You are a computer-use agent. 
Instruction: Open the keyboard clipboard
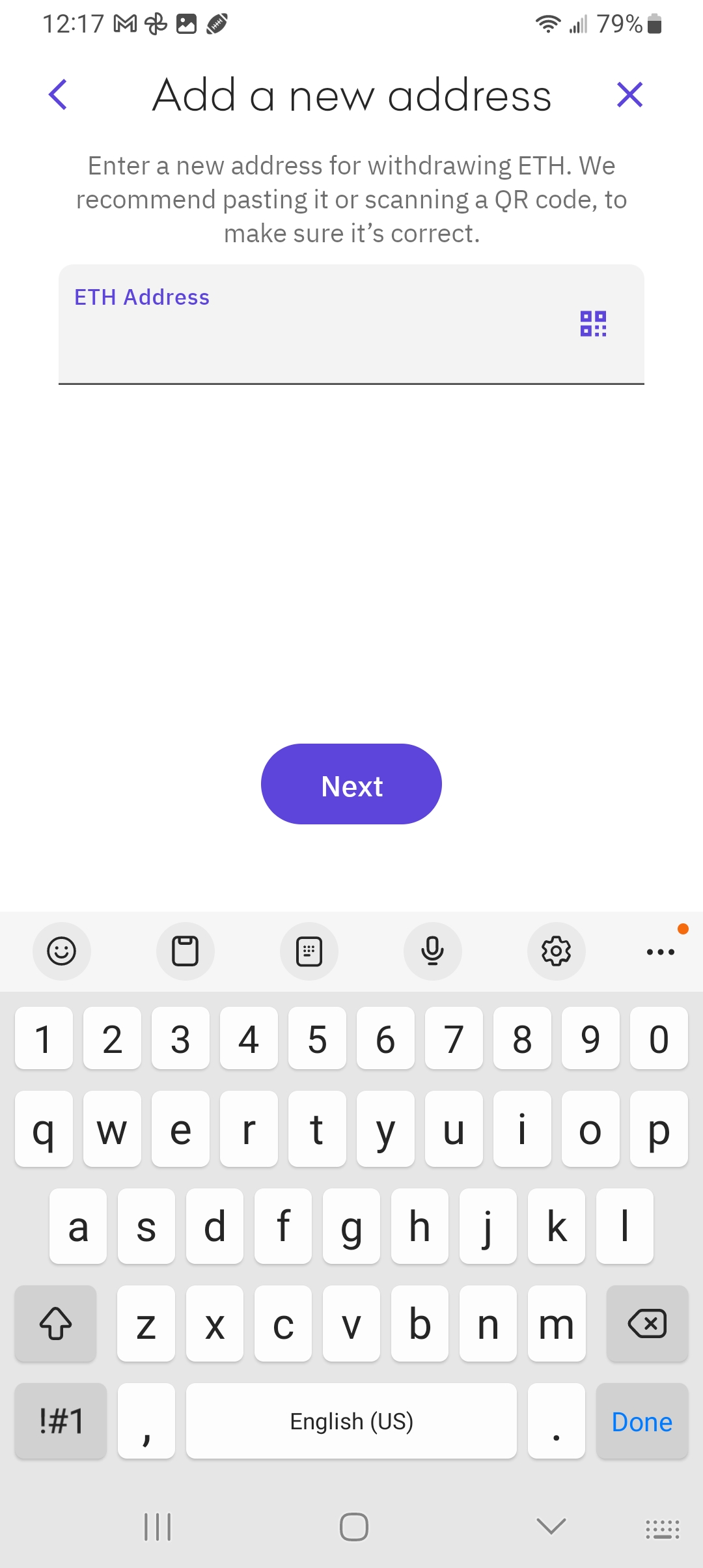[x=186, y=951]
